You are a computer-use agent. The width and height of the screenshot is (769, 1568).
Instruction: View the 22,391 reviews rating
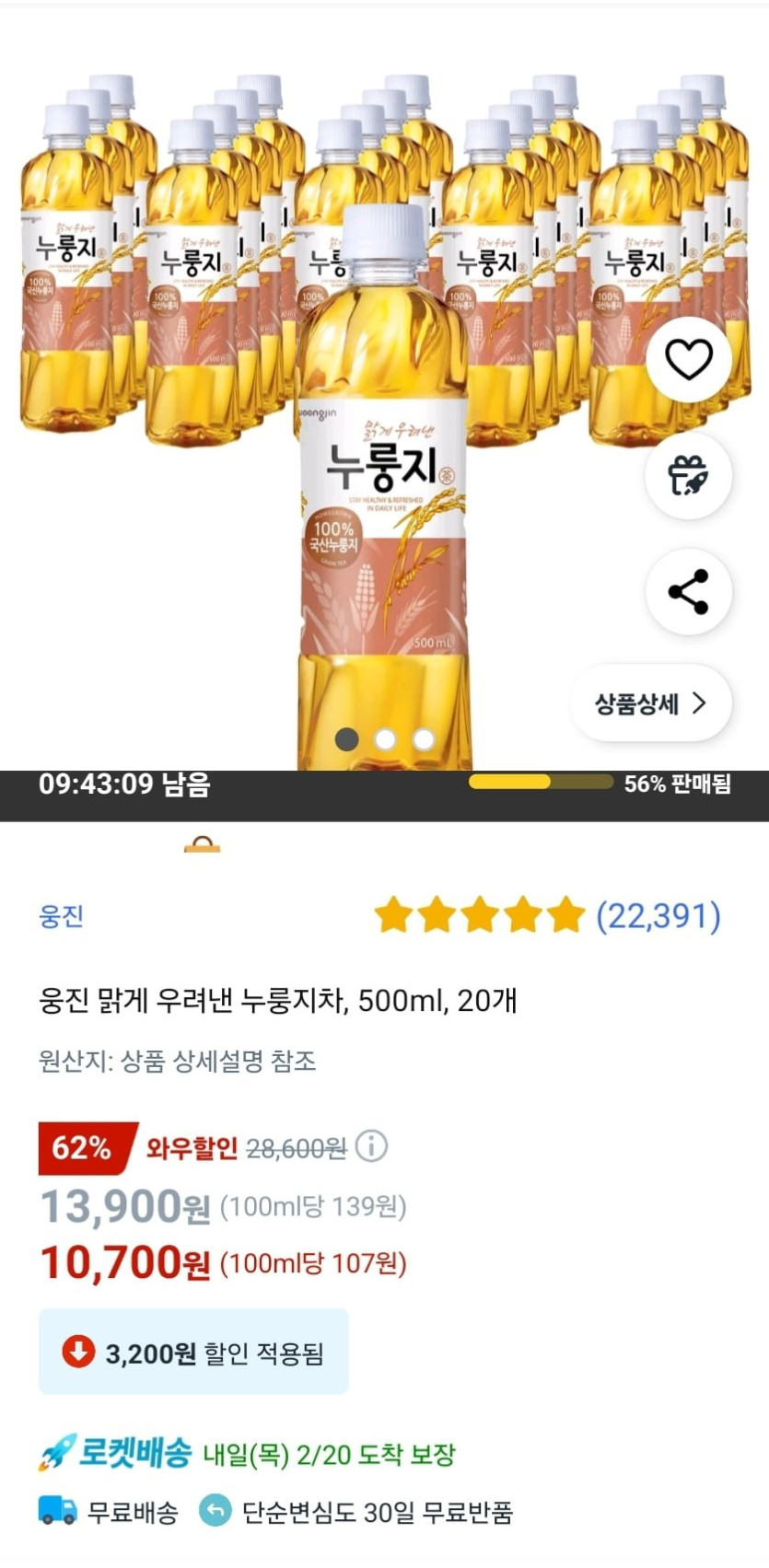pyautogui.click(x=547, y=916)
